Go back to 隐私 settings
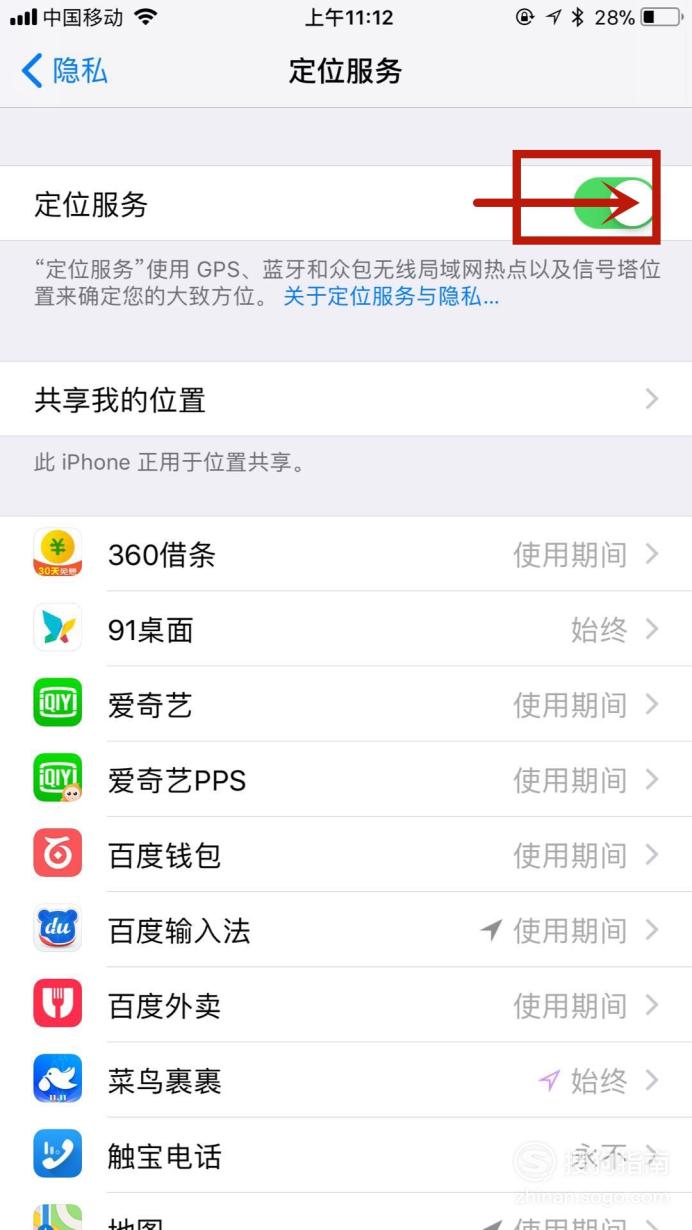 point(64,71)
